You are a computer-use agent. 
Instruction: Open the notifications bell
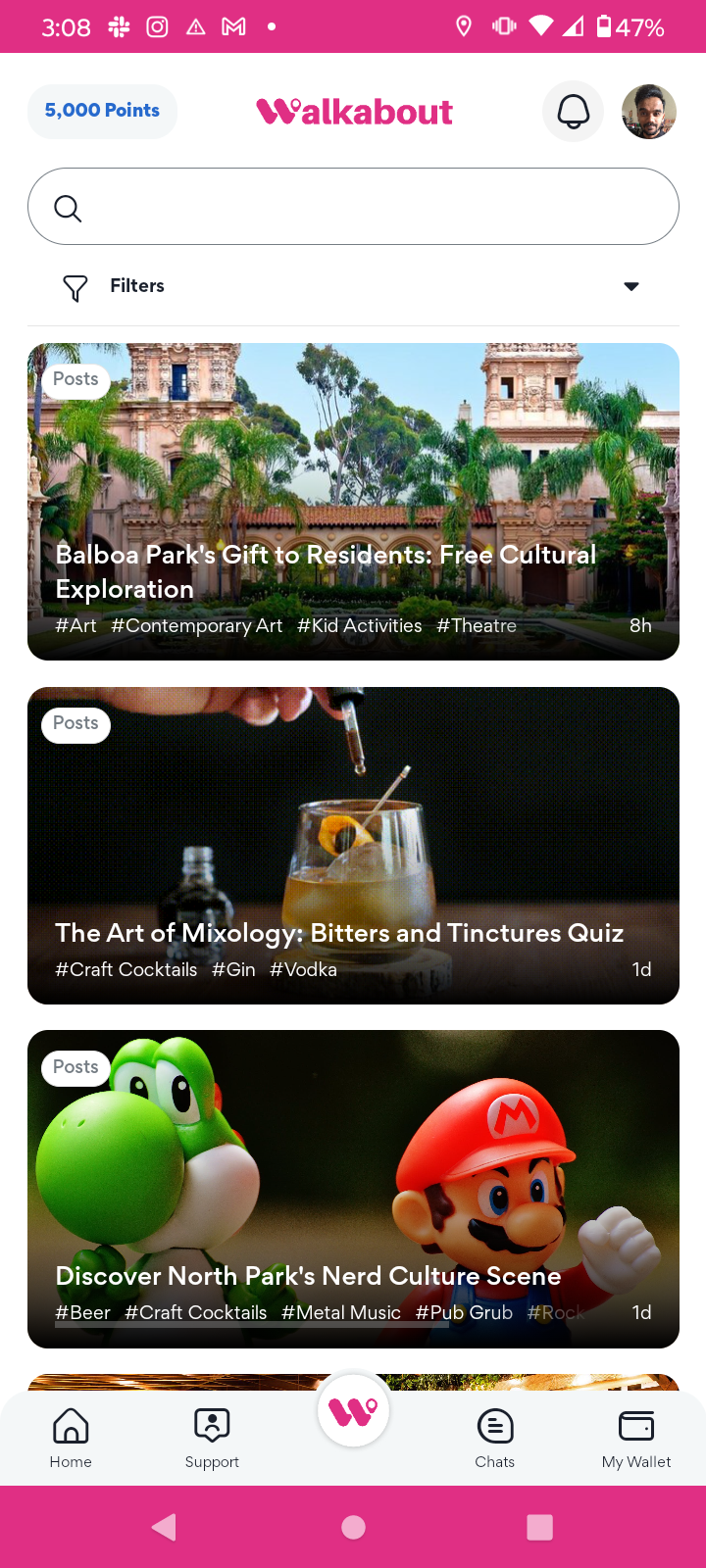tap(573, 112)
